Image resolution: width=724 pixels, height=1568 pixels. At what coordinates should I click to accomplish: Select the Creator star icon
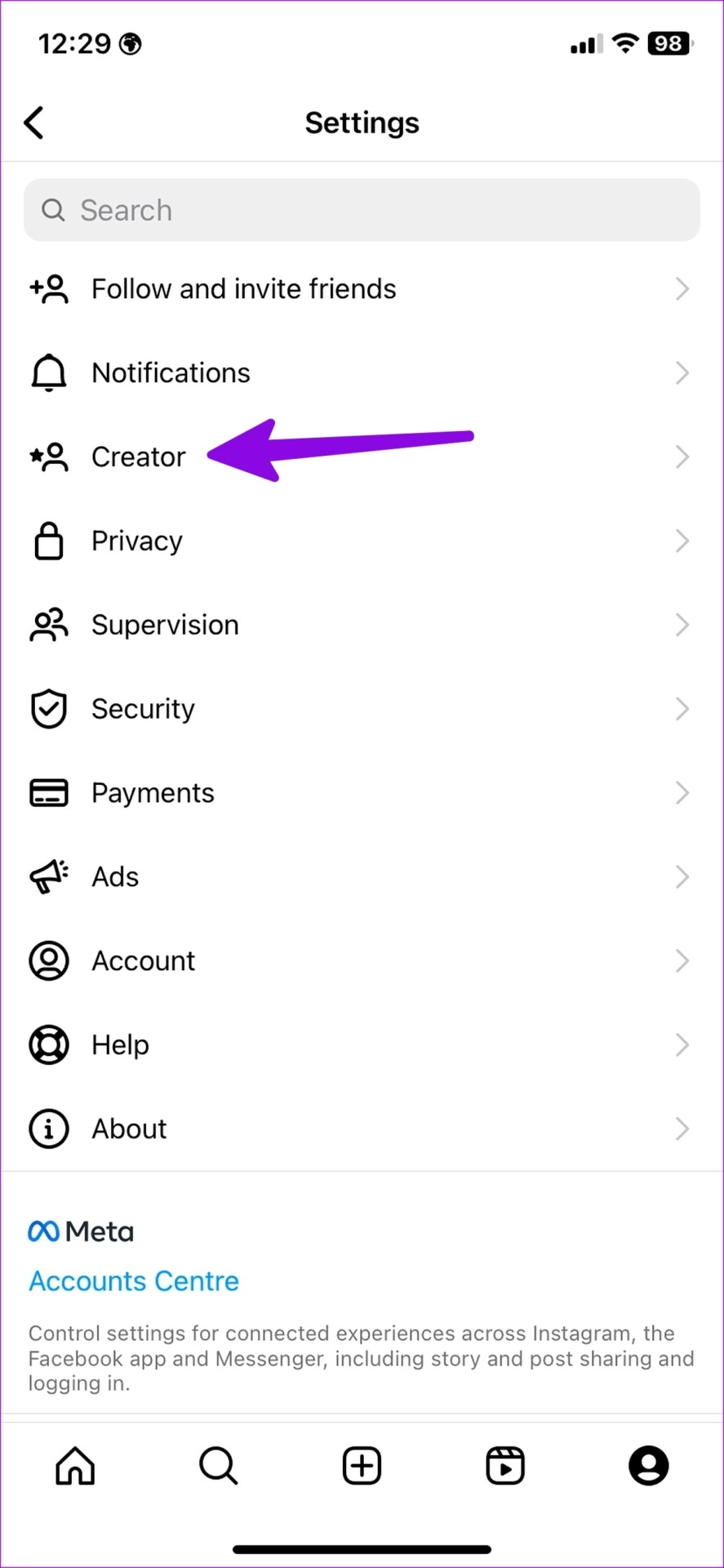(x=48, y=457)
